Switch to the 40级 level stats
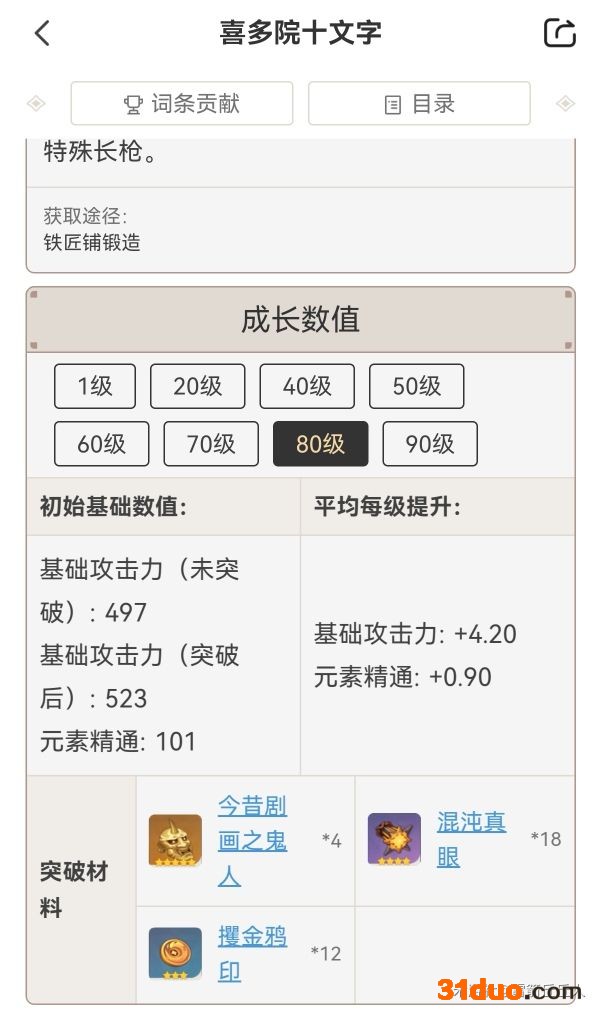Viewport: 600px width, 1012px height. tap(307, 386)
